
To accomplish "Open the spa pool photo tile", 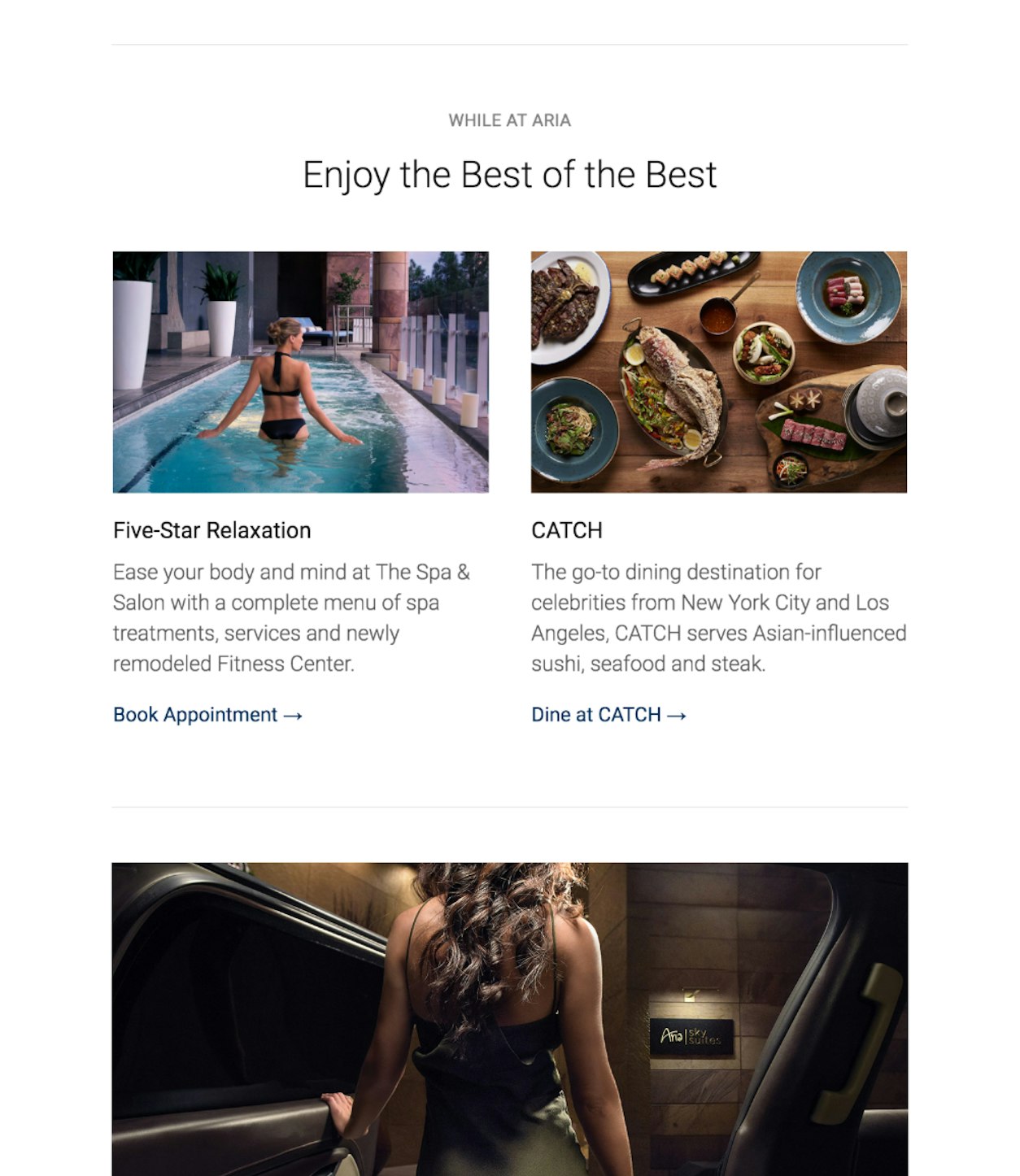I will (300, 372).
